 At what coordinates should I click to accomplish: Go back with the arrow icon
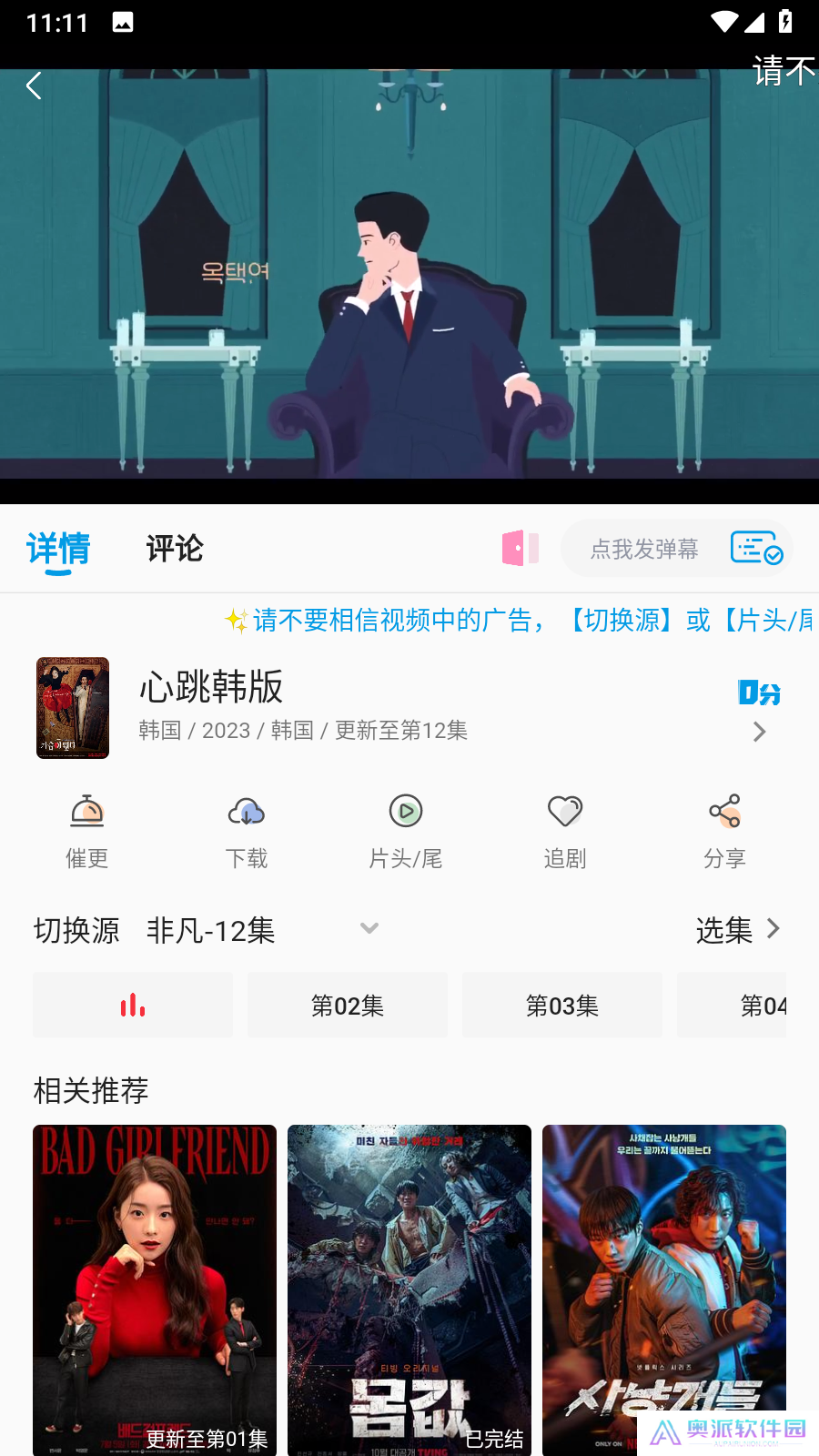[x=33, y=85]
